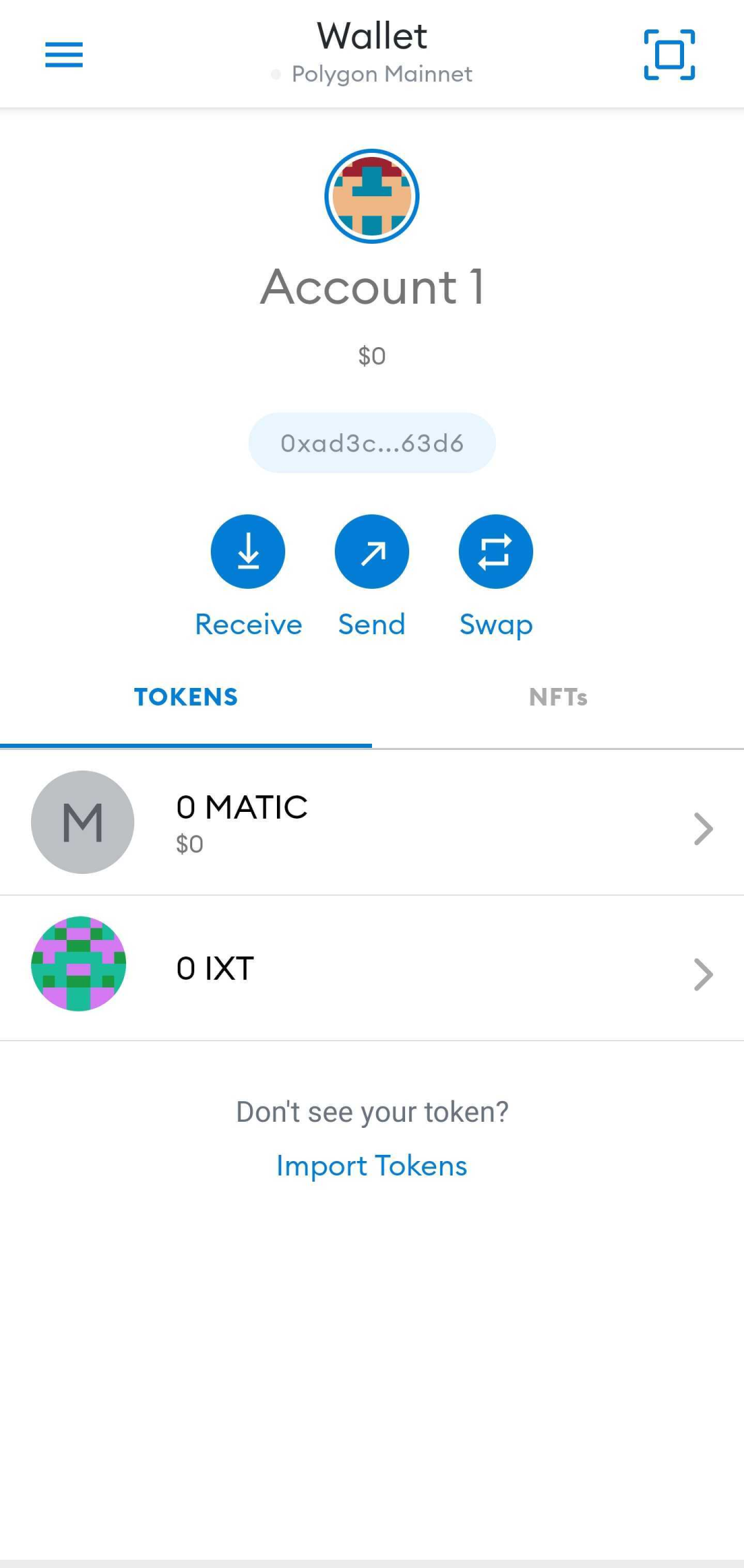The height and width of the screenshot is (1568, 744).
Task: Copy the 0xad3c...63d6 address
Action: point(372,443)
